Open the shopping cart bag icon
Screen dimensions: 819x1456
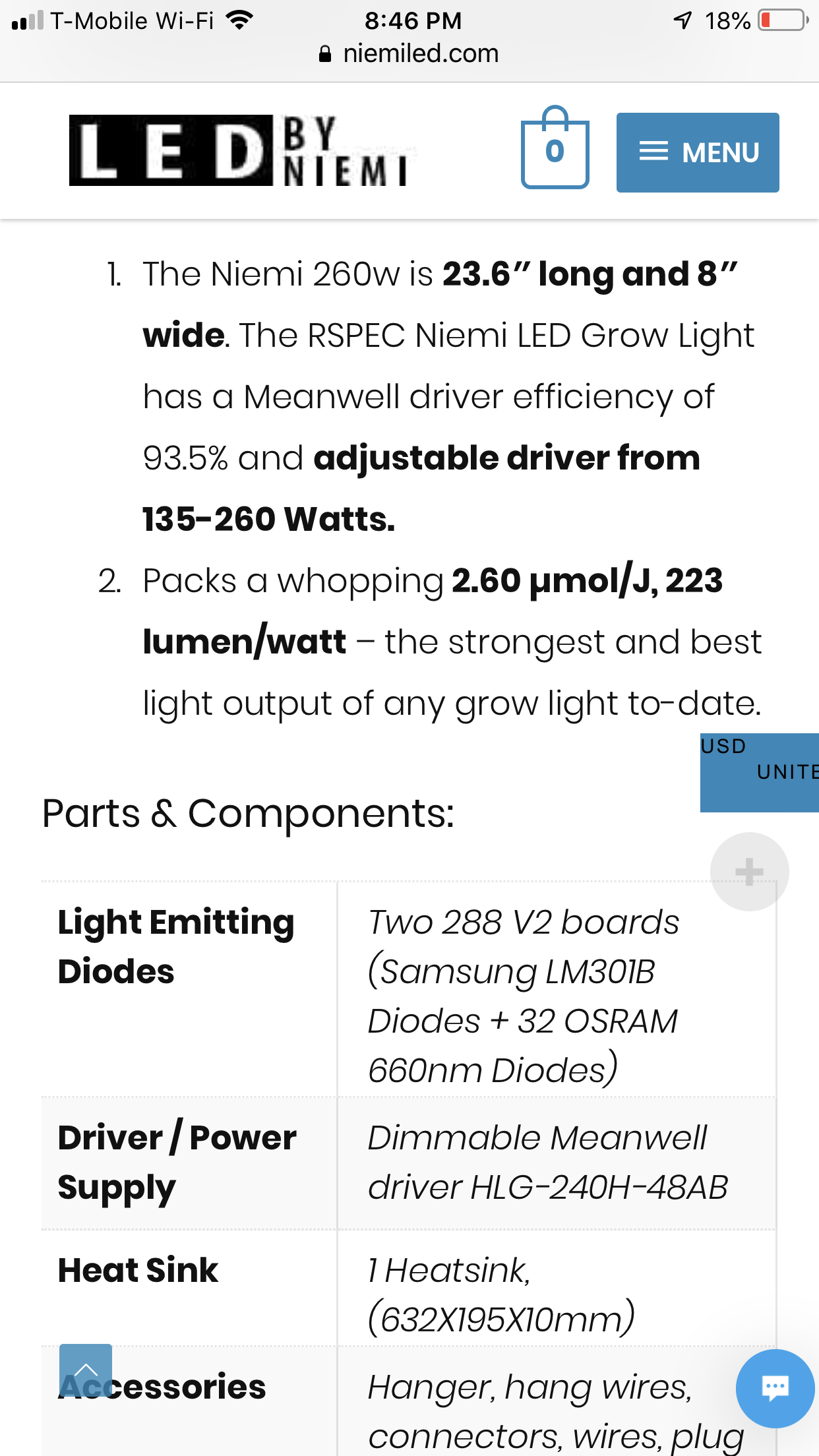click(x=555, y=148)
